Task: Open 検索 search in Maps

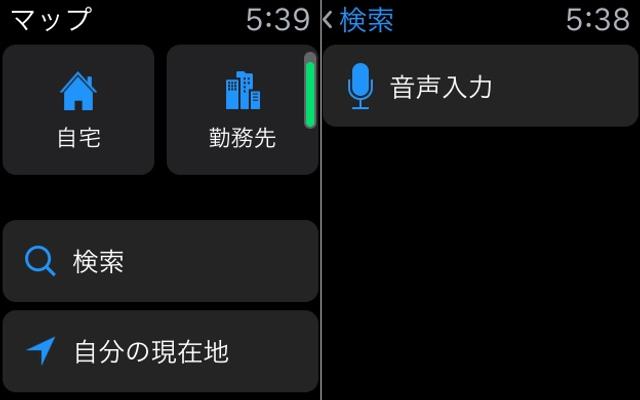Action: 160,262
